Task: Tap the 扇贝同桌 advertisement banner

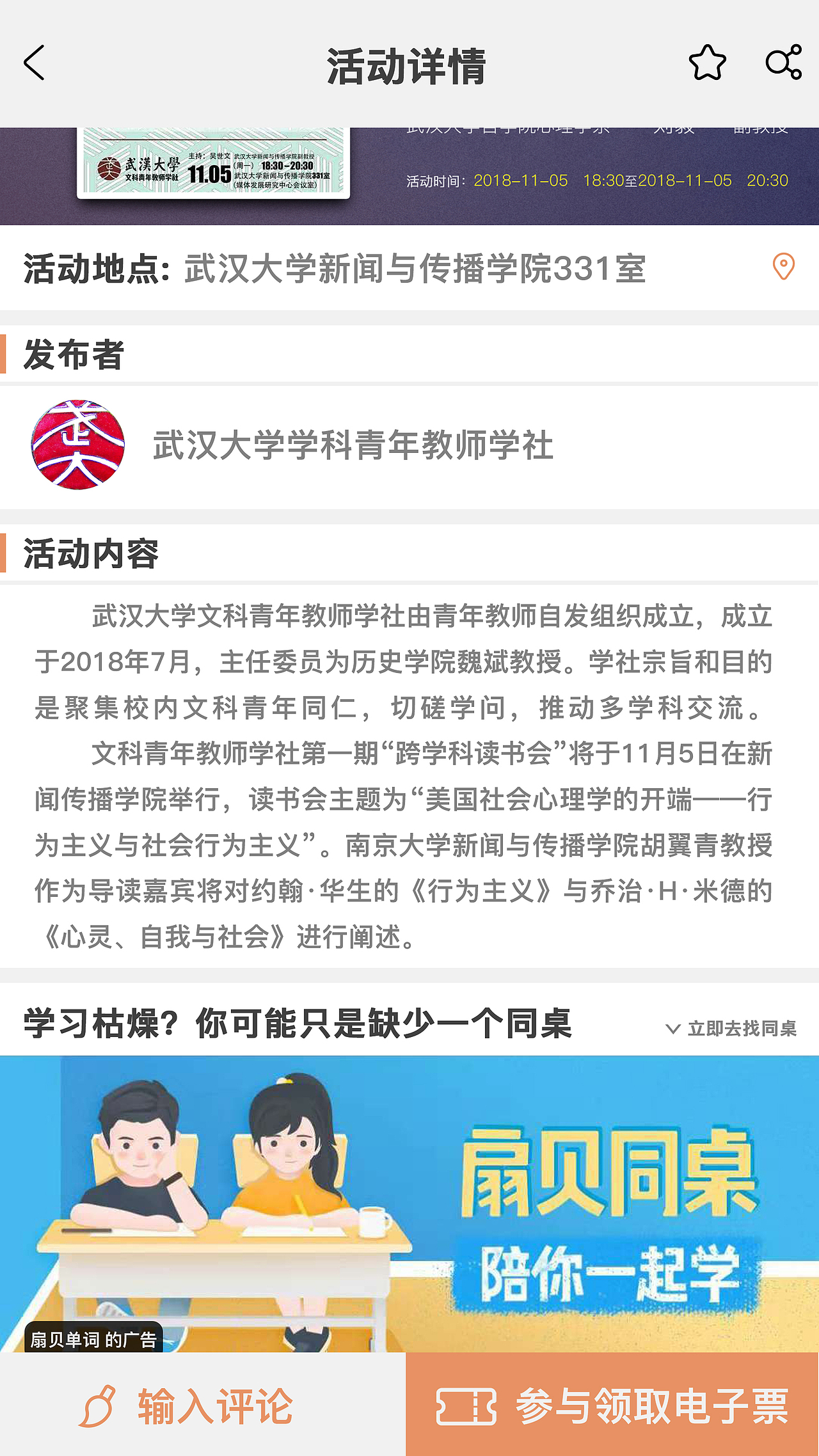Action: 409,1203
